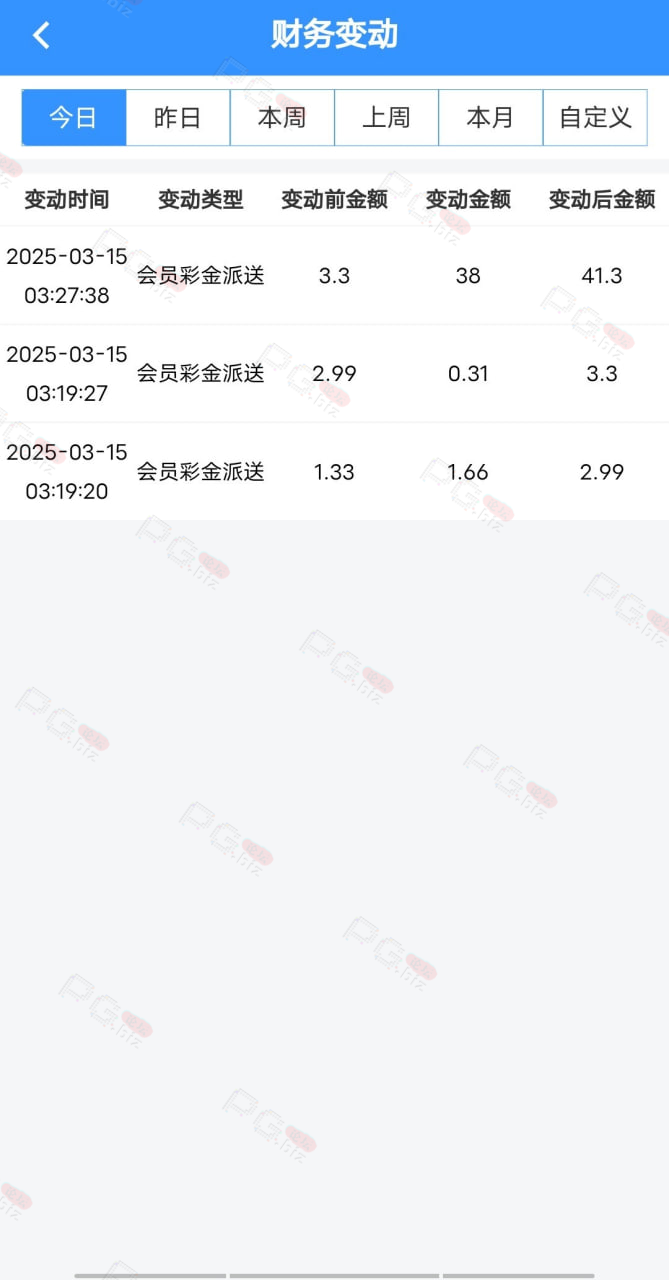The width and height of the screenshot is (669, 1280).
Task: Go back using the header arrow
Action: (41, 36)
